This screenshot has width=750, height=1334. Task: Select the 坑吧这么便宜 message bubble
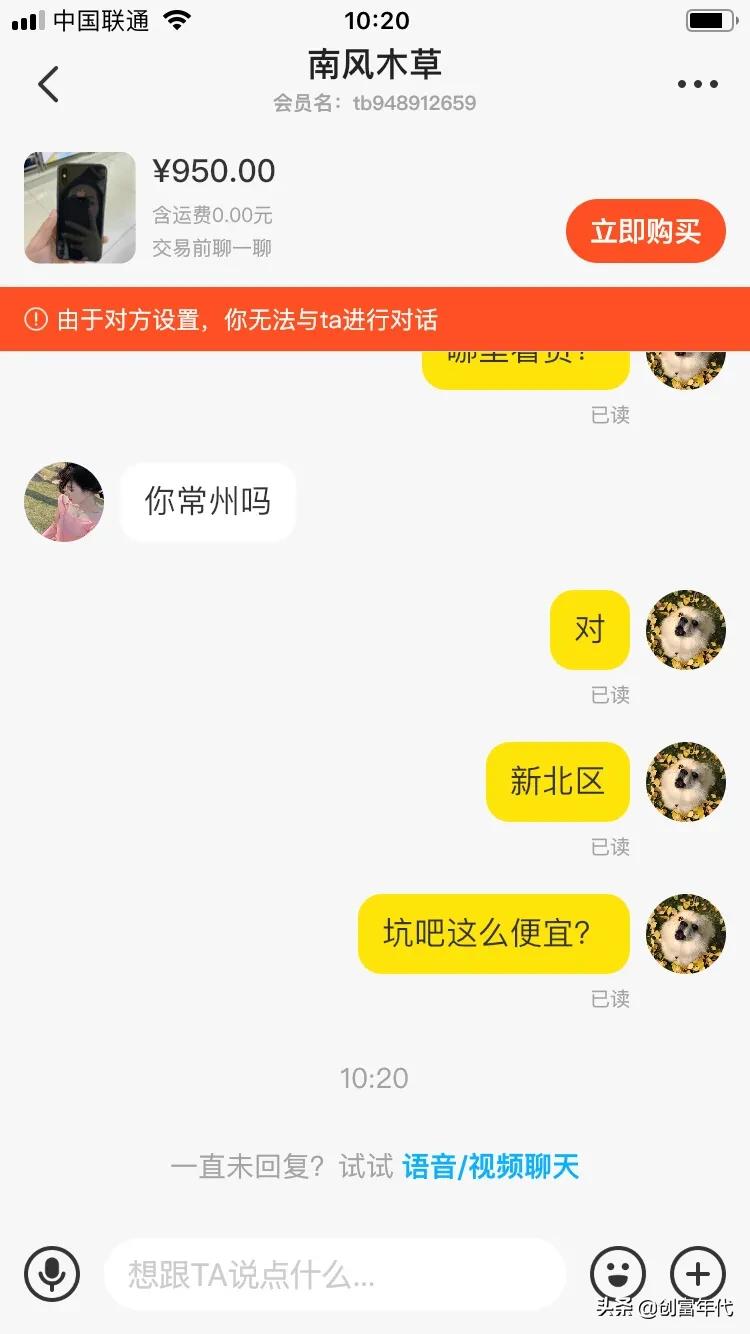click(493, 934)
